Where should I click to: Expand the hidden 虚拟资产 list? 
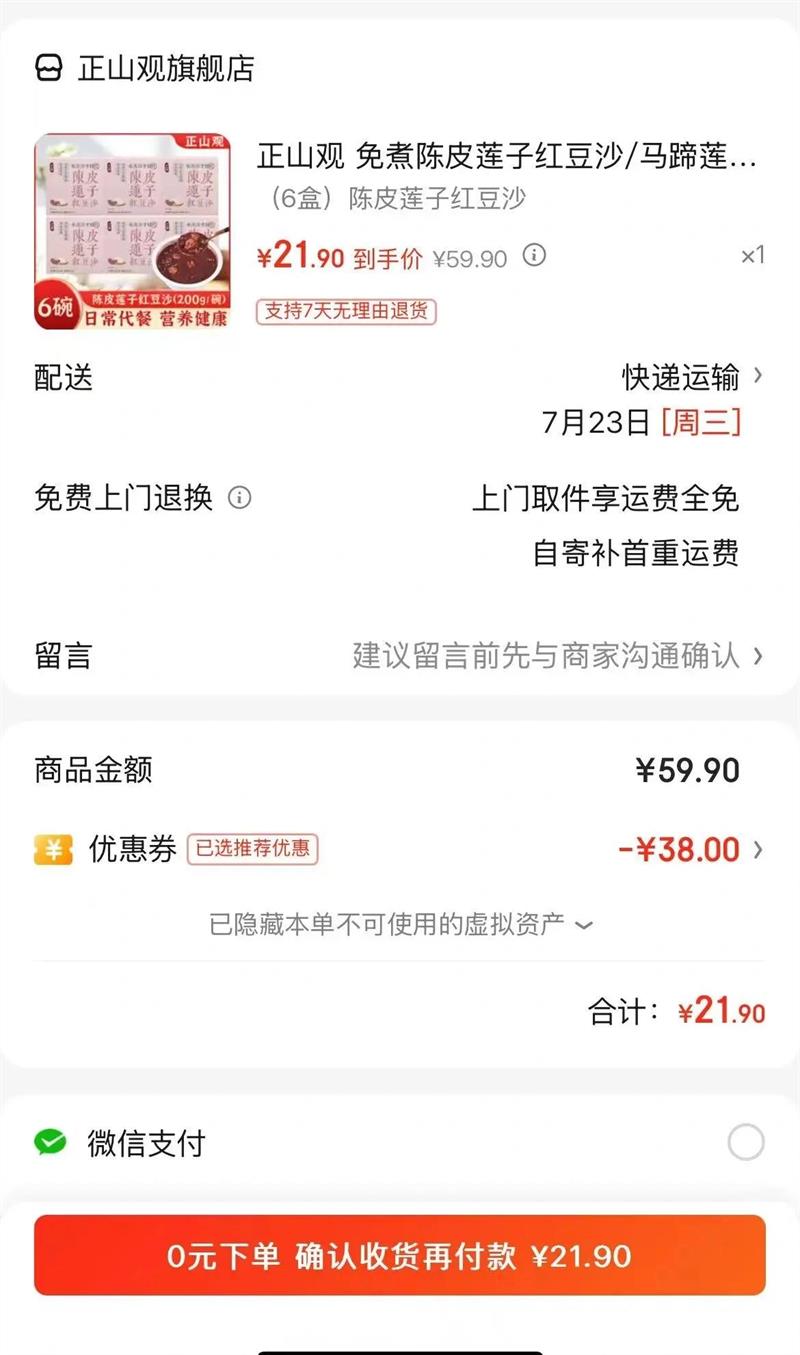(400, 924)
